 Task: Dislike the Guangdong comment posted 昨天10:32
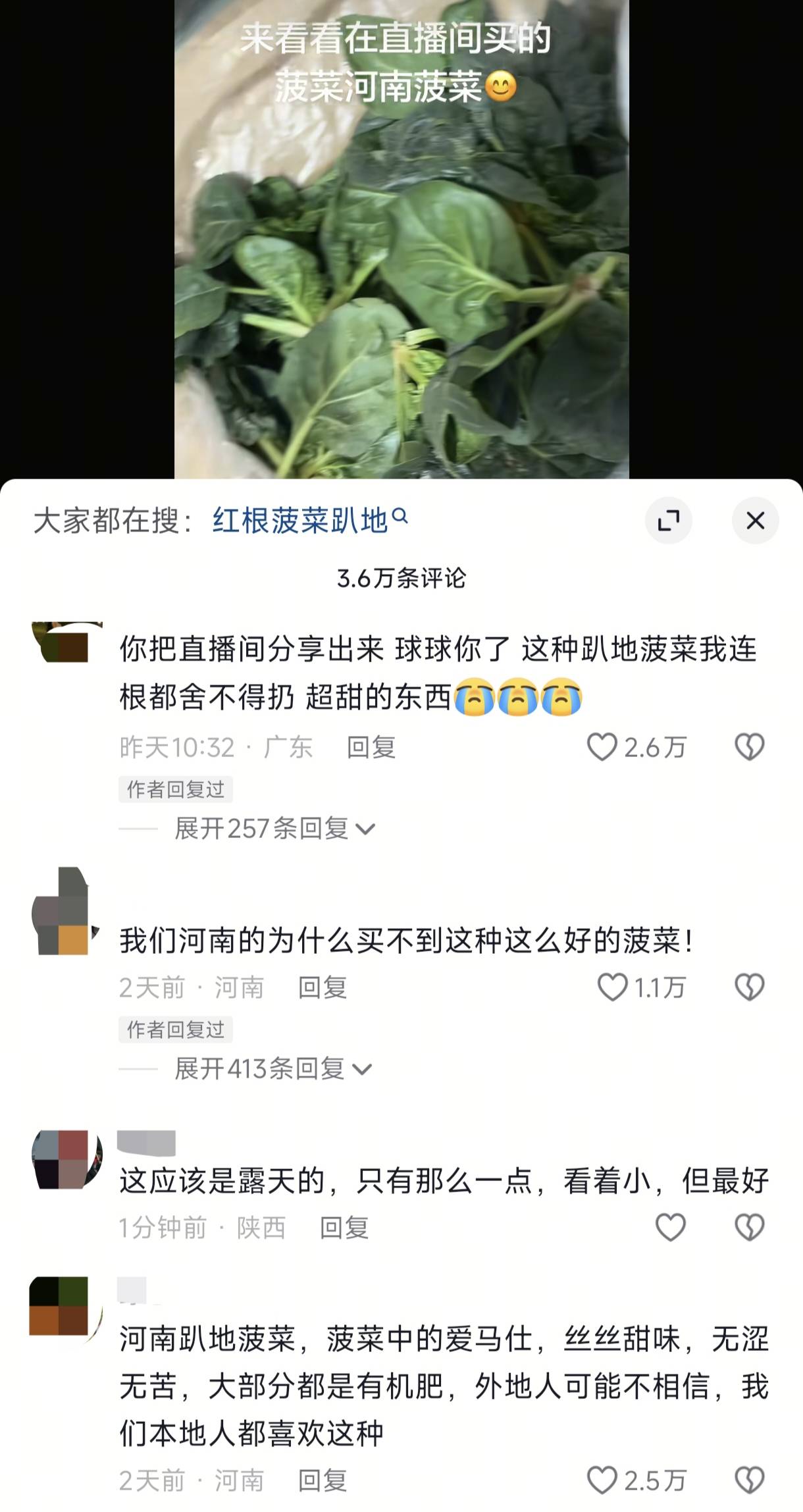click(749, 747)
